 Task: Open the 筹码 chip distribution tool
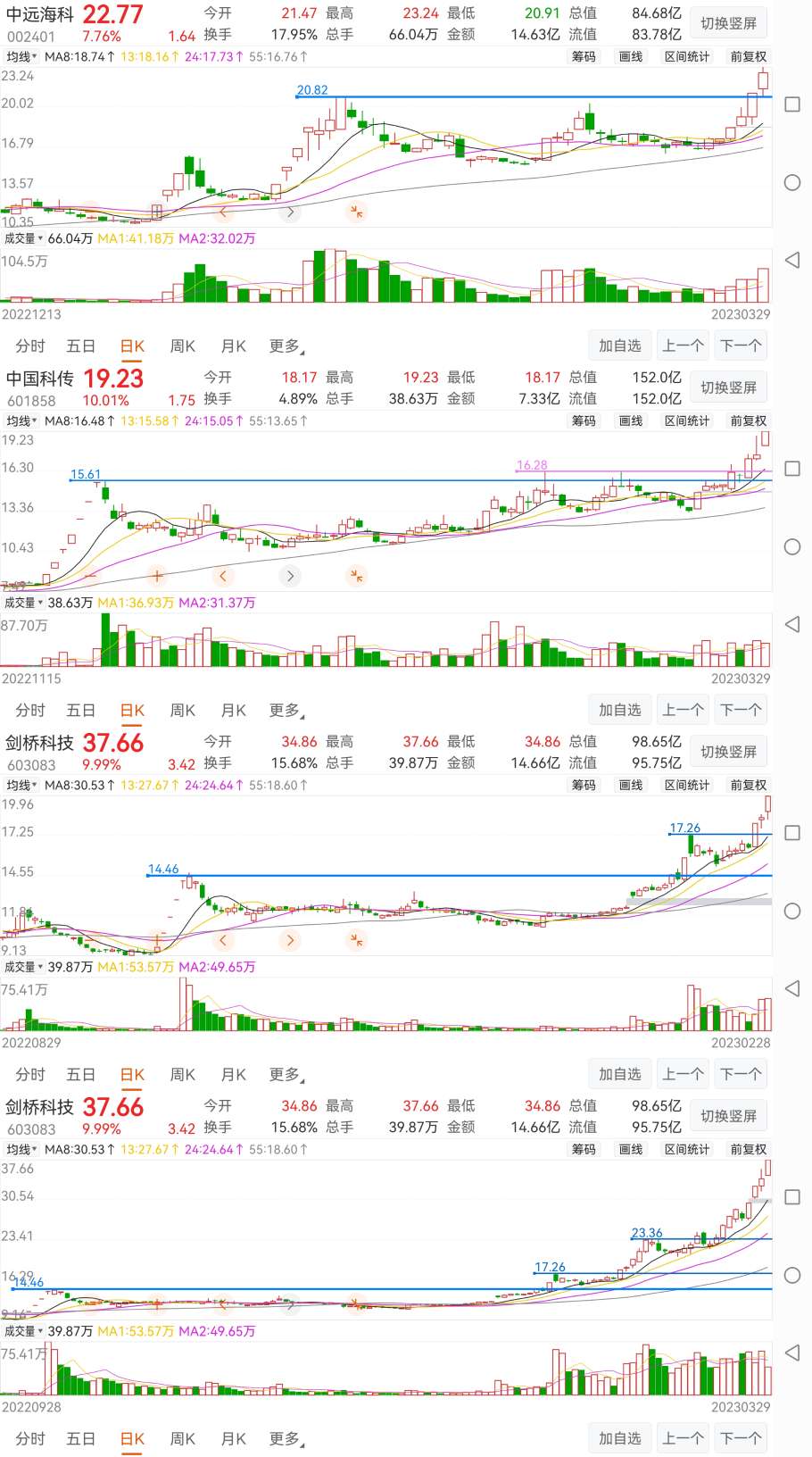(584, 55)
